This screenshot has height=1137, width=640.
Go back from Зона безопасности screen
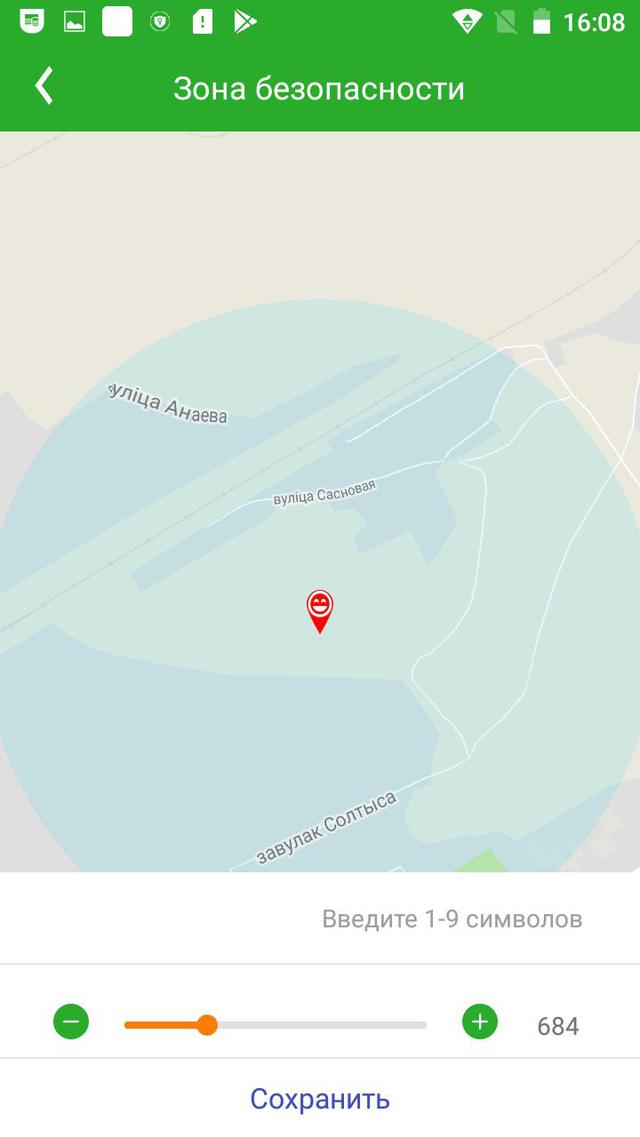pyautogui.click(x=44, y=87)
